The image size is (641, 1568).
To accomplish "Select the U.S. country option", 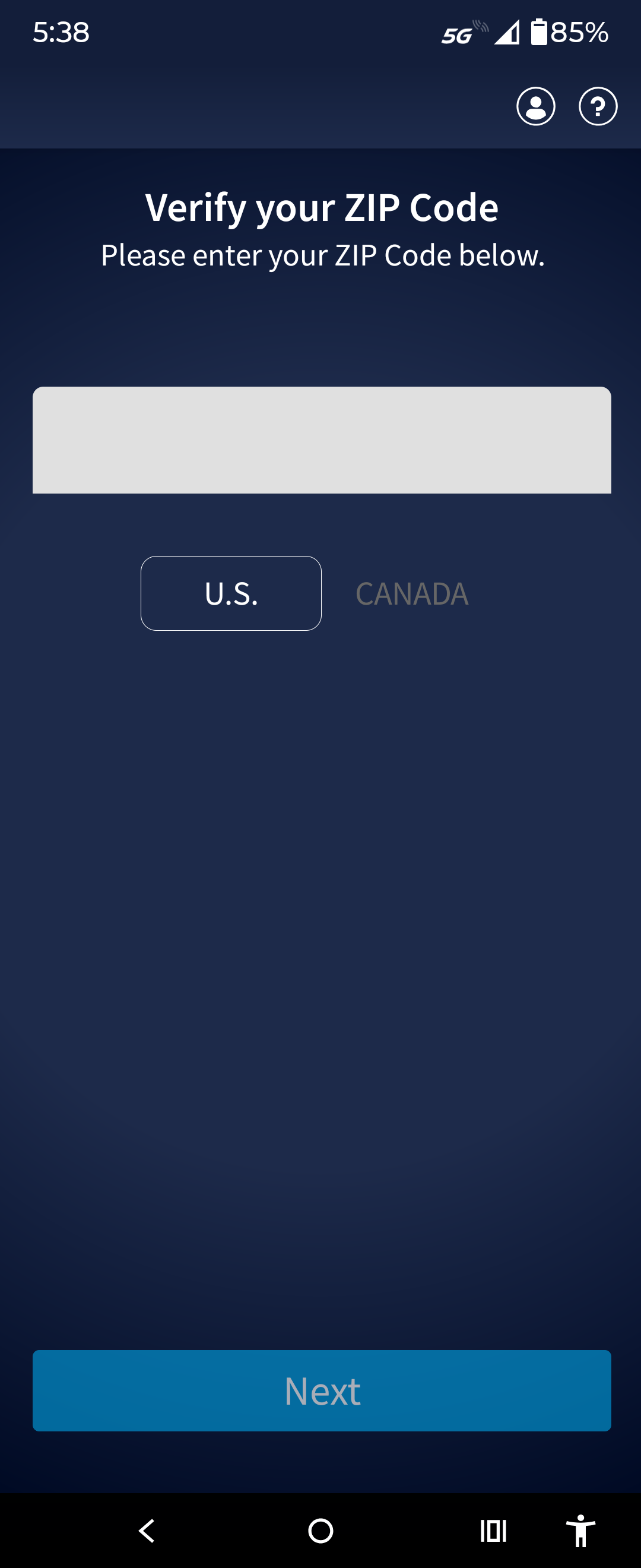I will click(231, 593).
